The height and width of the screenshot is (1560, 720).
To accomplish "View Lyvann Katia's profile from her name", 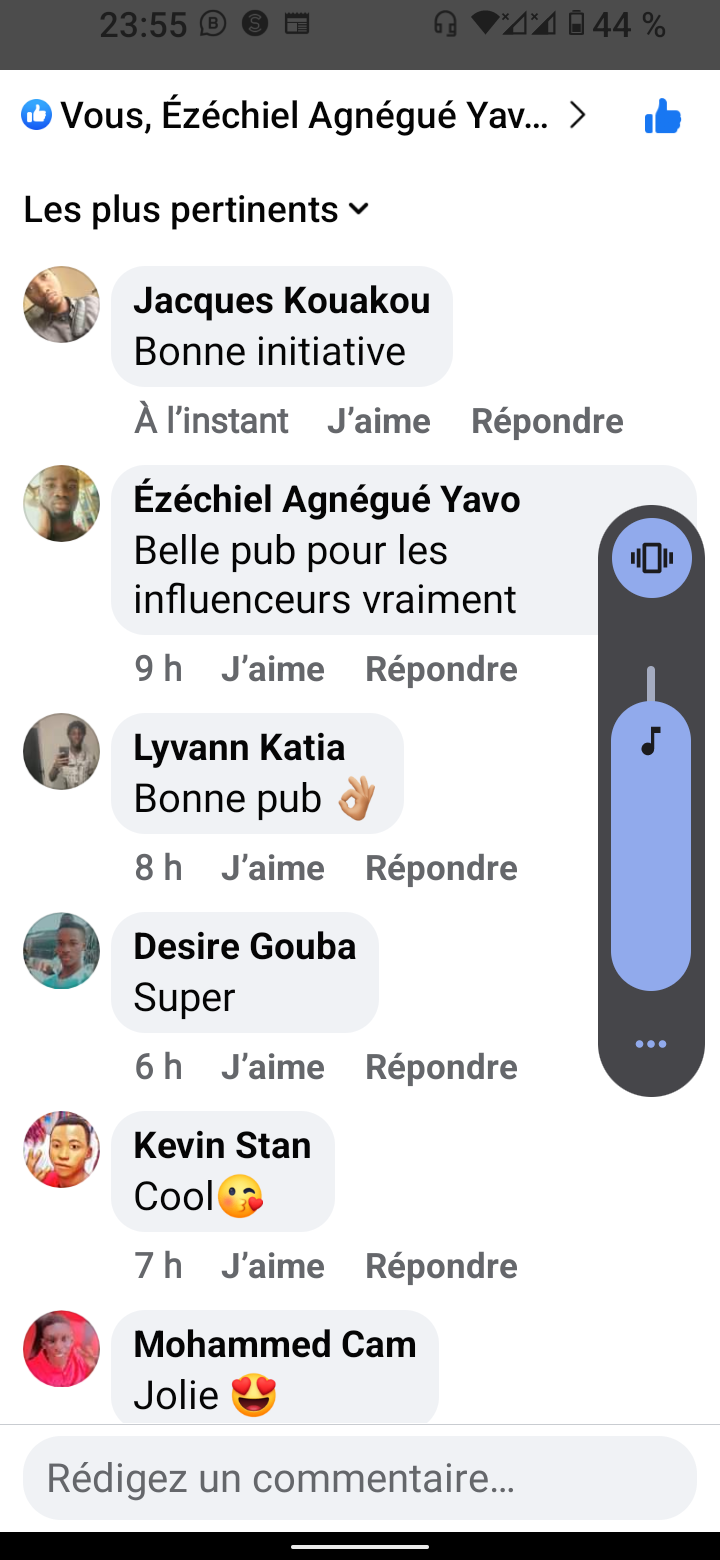I will [x=239, y=748].
